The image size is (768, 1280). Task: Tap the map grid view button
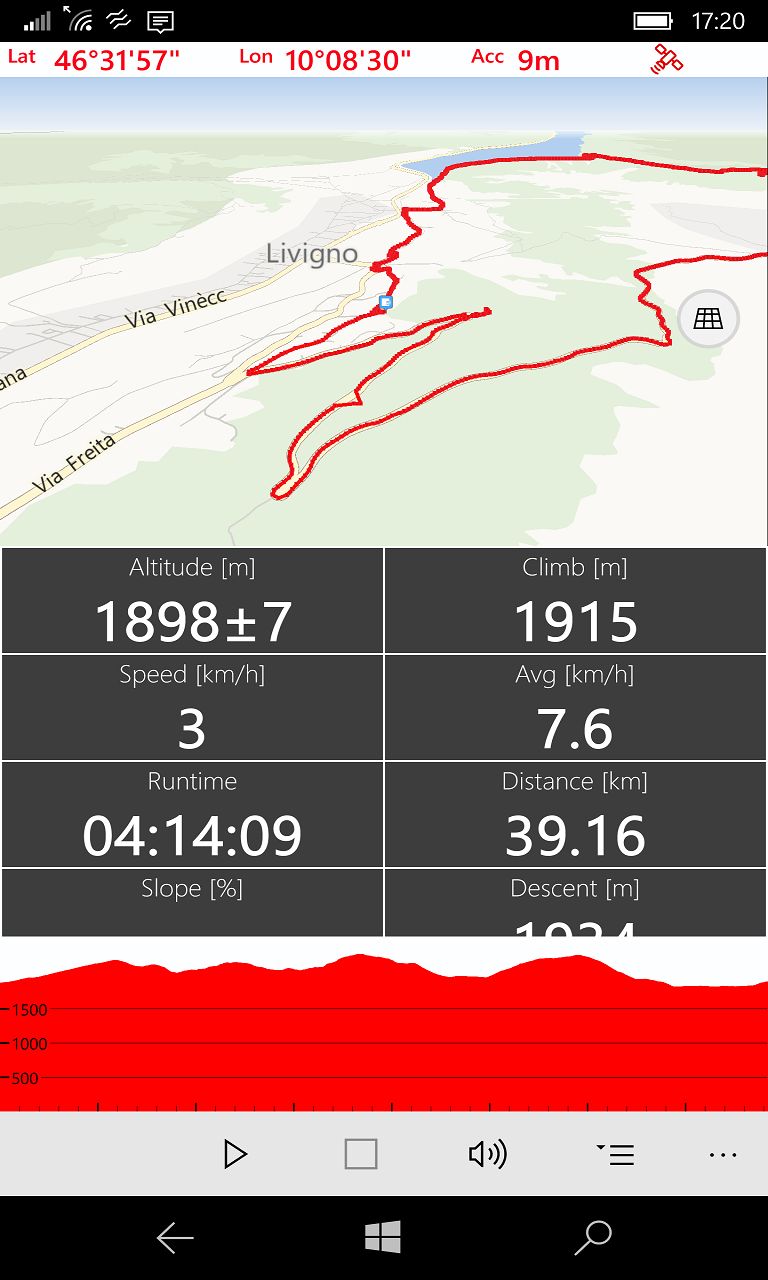coord(708,319)
